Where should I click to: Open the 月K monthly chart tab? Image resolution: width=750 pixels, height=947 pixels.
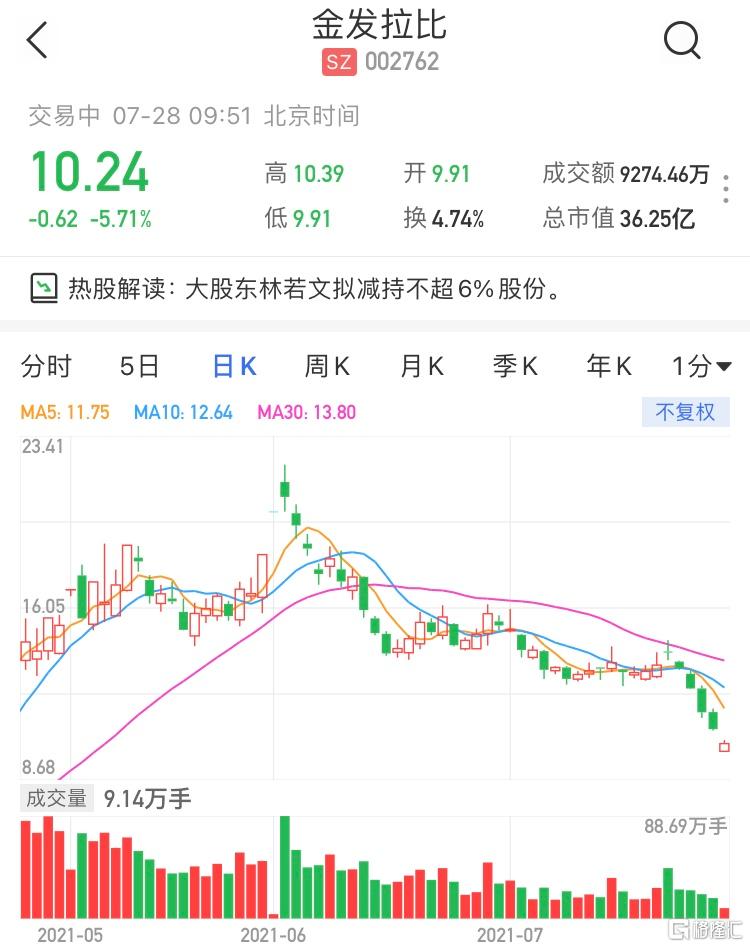[x=420, y=366]
